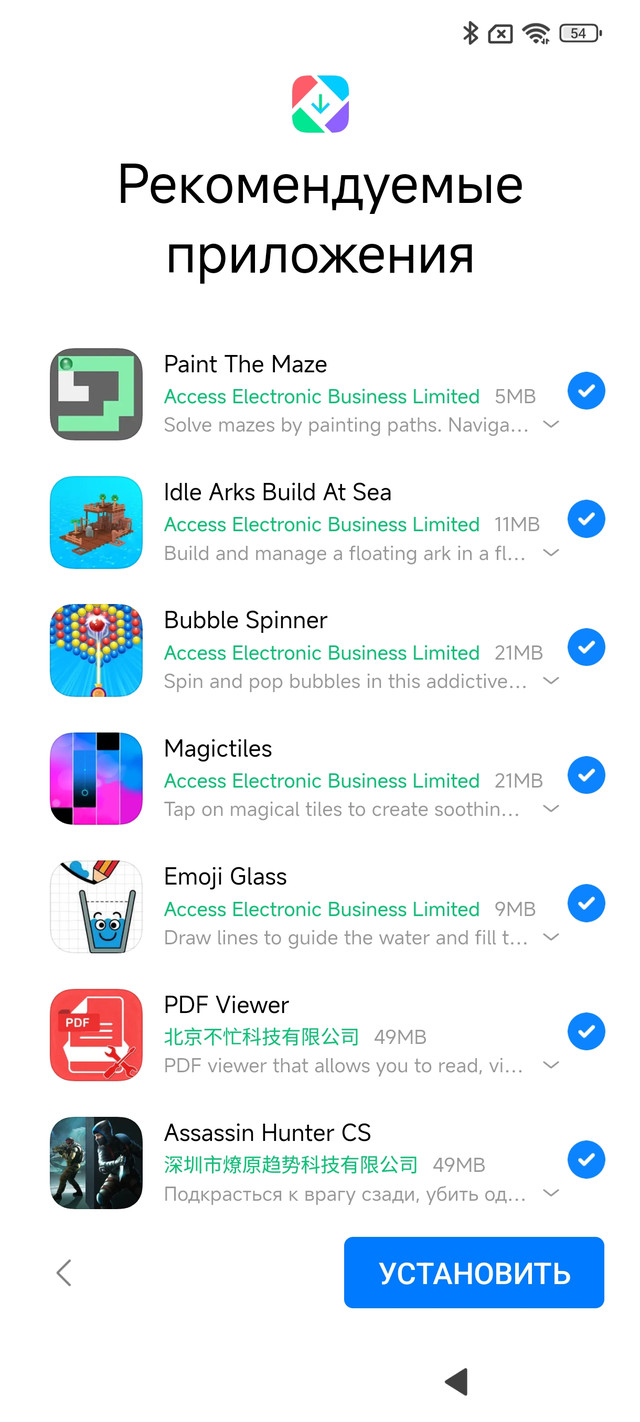Expand the Paint The Maze description
This screenshot has width=640, height=1422.
click(x=550, y=425)
